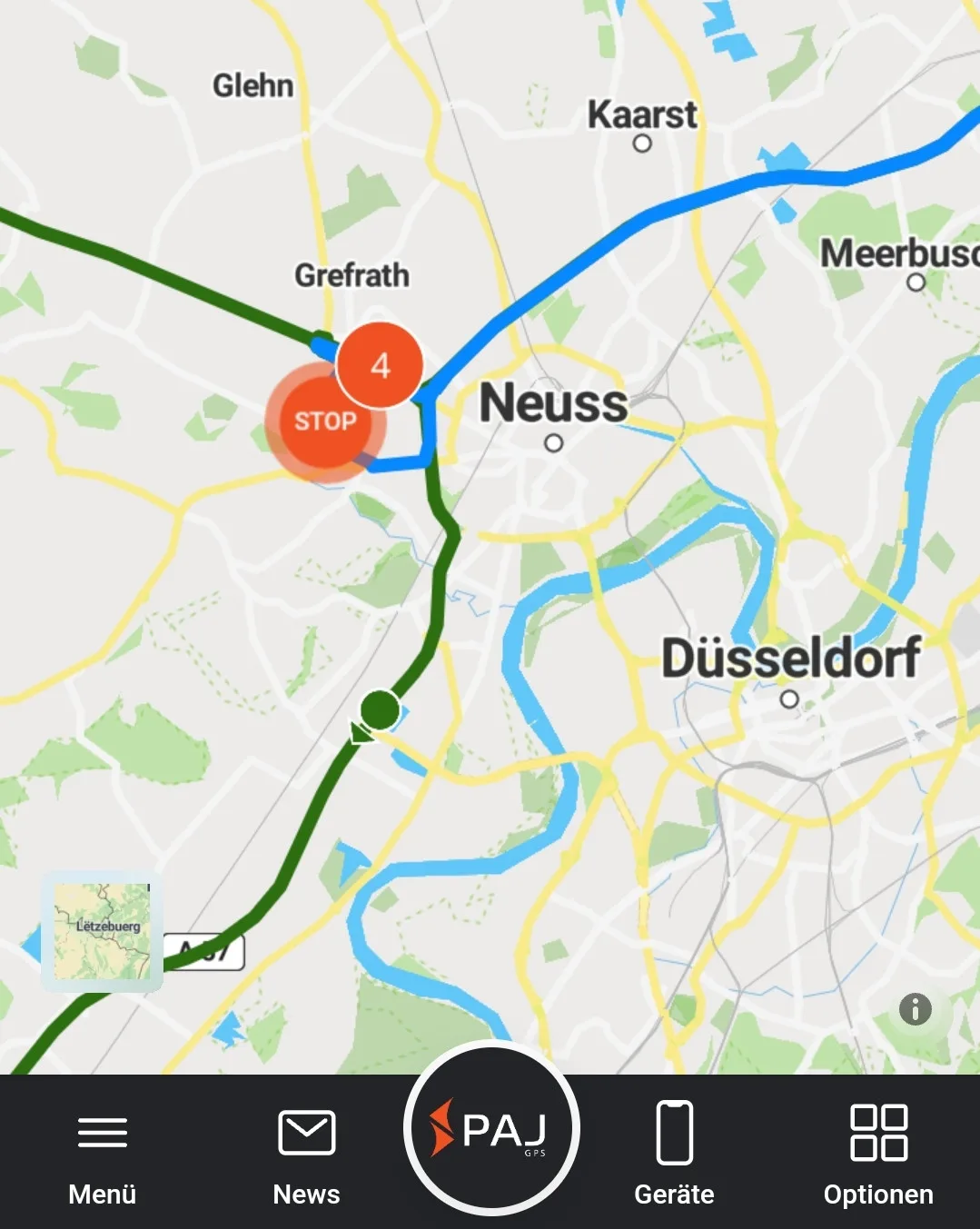Tap the central PAJ GPS home button
This screenshot has width=980, height=1229.
click(491, 1130)
